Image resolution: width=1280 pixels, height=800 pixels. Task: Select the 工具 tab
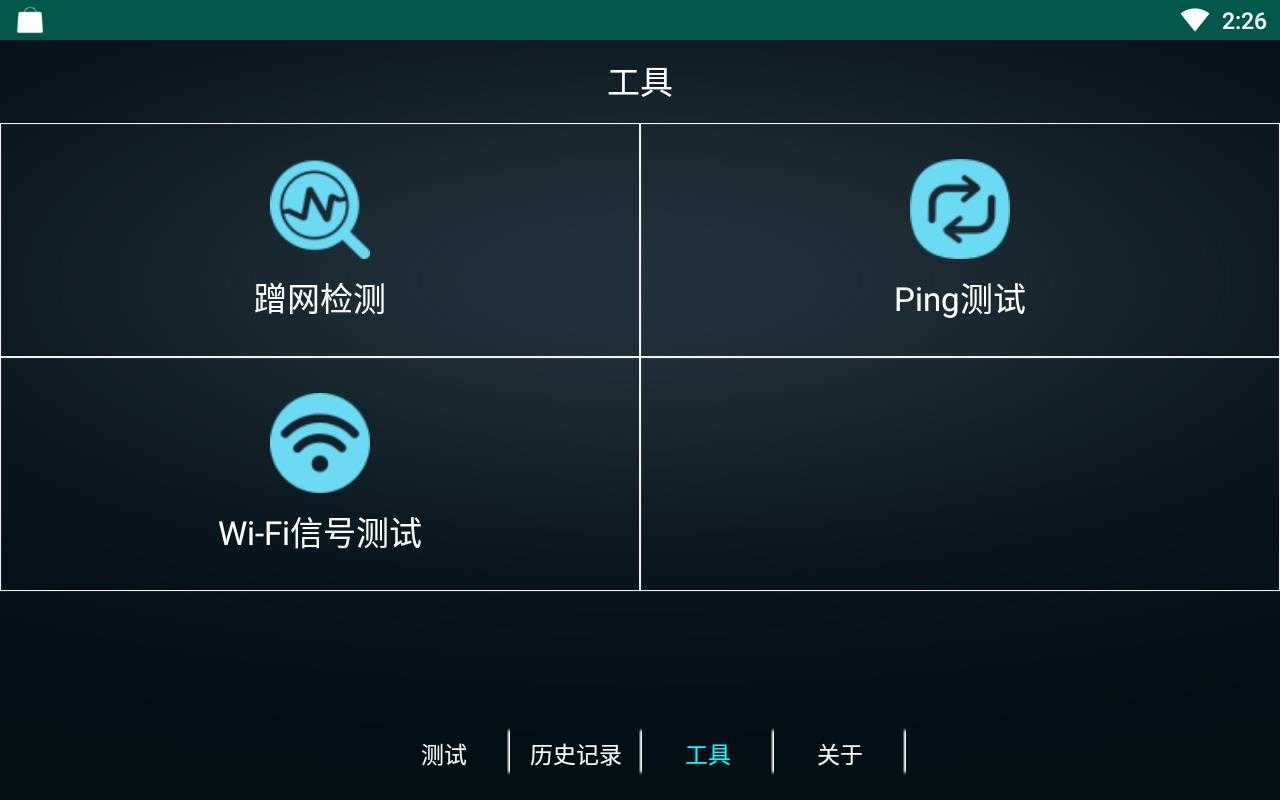coord(708,754)
